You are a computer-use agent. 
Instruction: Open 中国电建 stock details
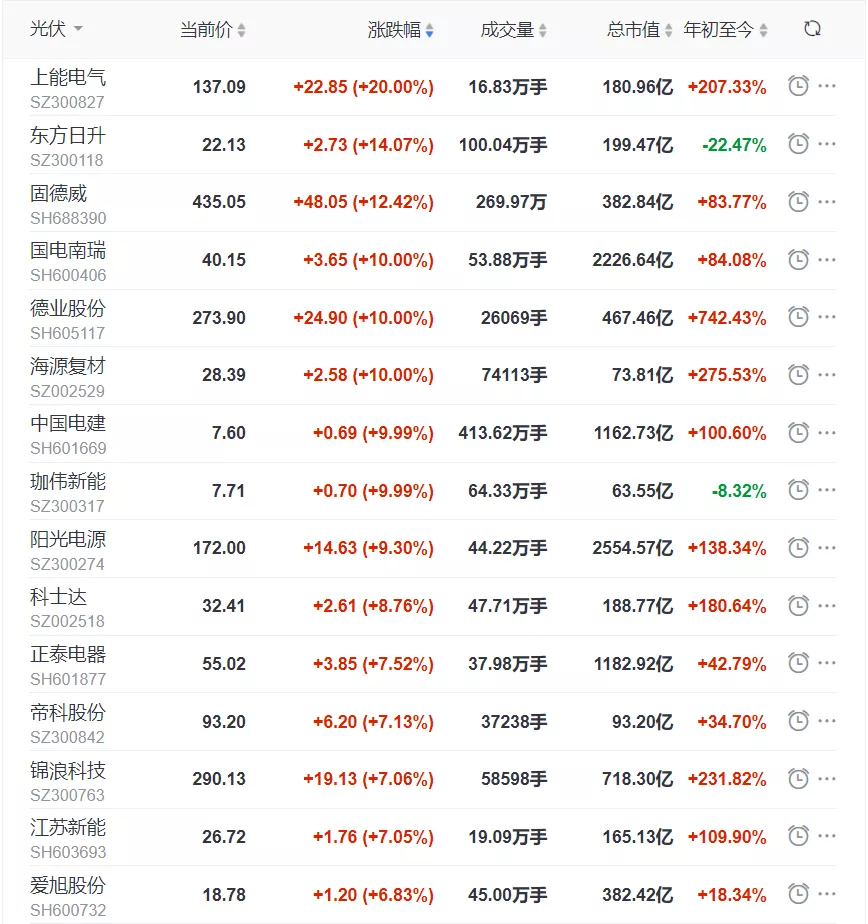pos(68,423)
